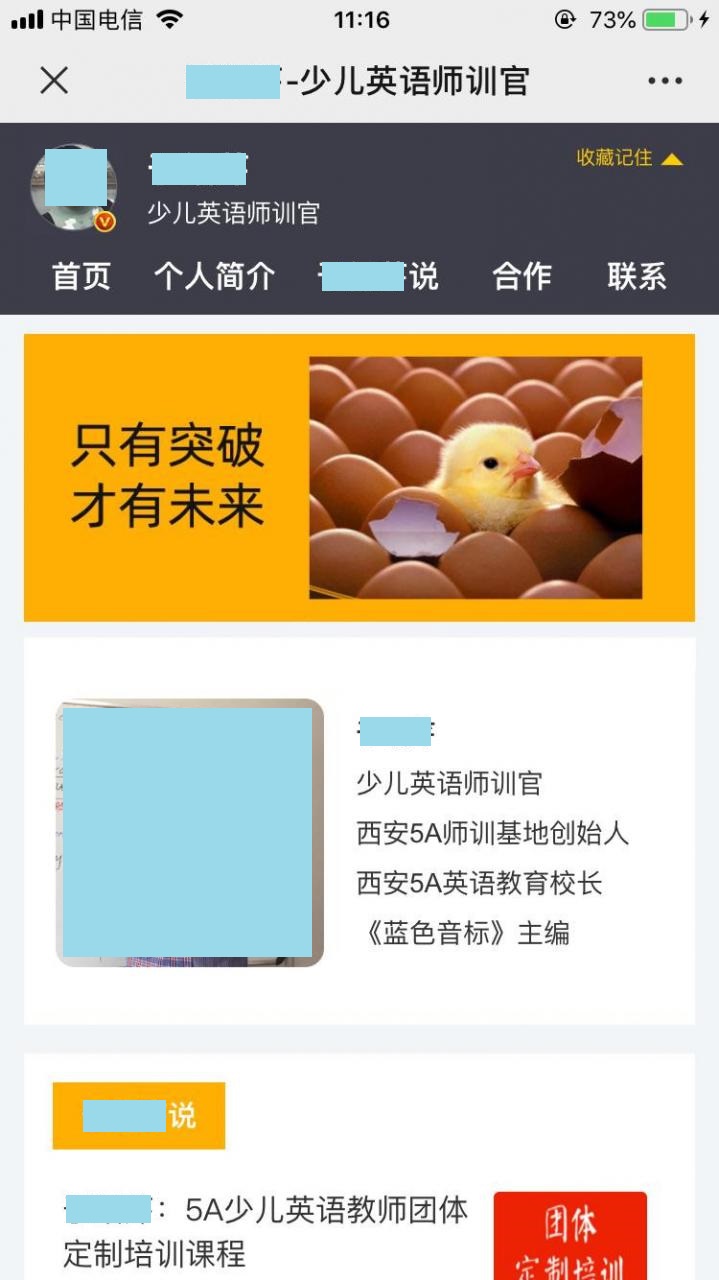Open the three-dot overflow menu
719x1280 pixels.
tap(665, 81)
